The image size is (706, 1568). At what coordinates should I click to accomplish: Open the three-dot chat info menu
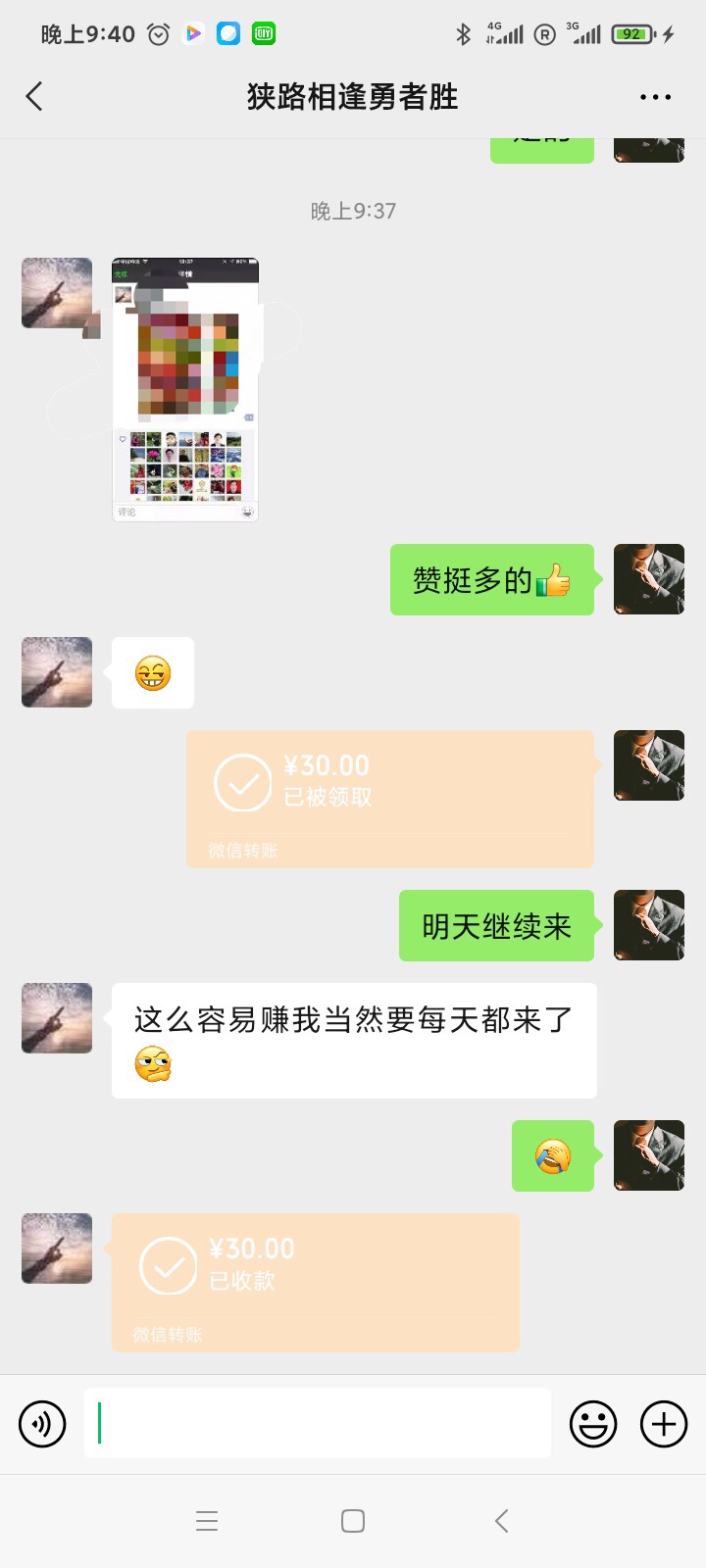(x=655, y=97)
